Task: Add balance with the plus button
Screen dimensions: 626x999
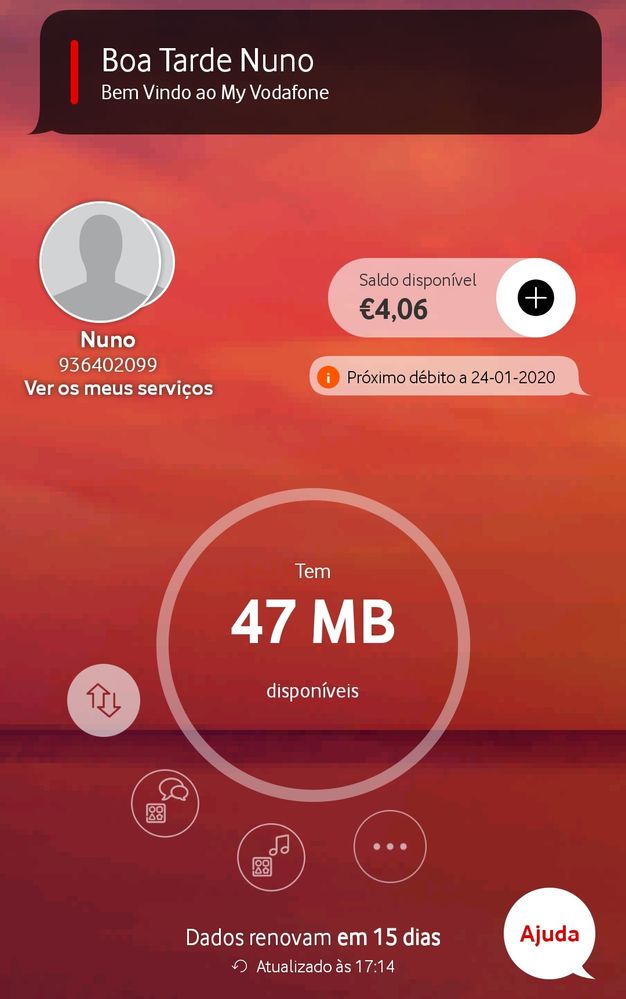Action: (x=536, y=297)
